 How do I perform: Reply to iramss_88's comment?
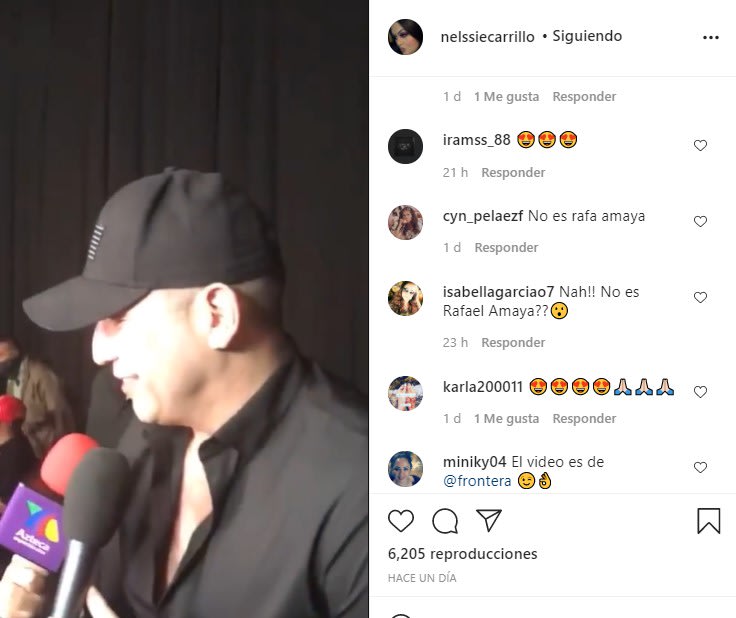point(513,173)
